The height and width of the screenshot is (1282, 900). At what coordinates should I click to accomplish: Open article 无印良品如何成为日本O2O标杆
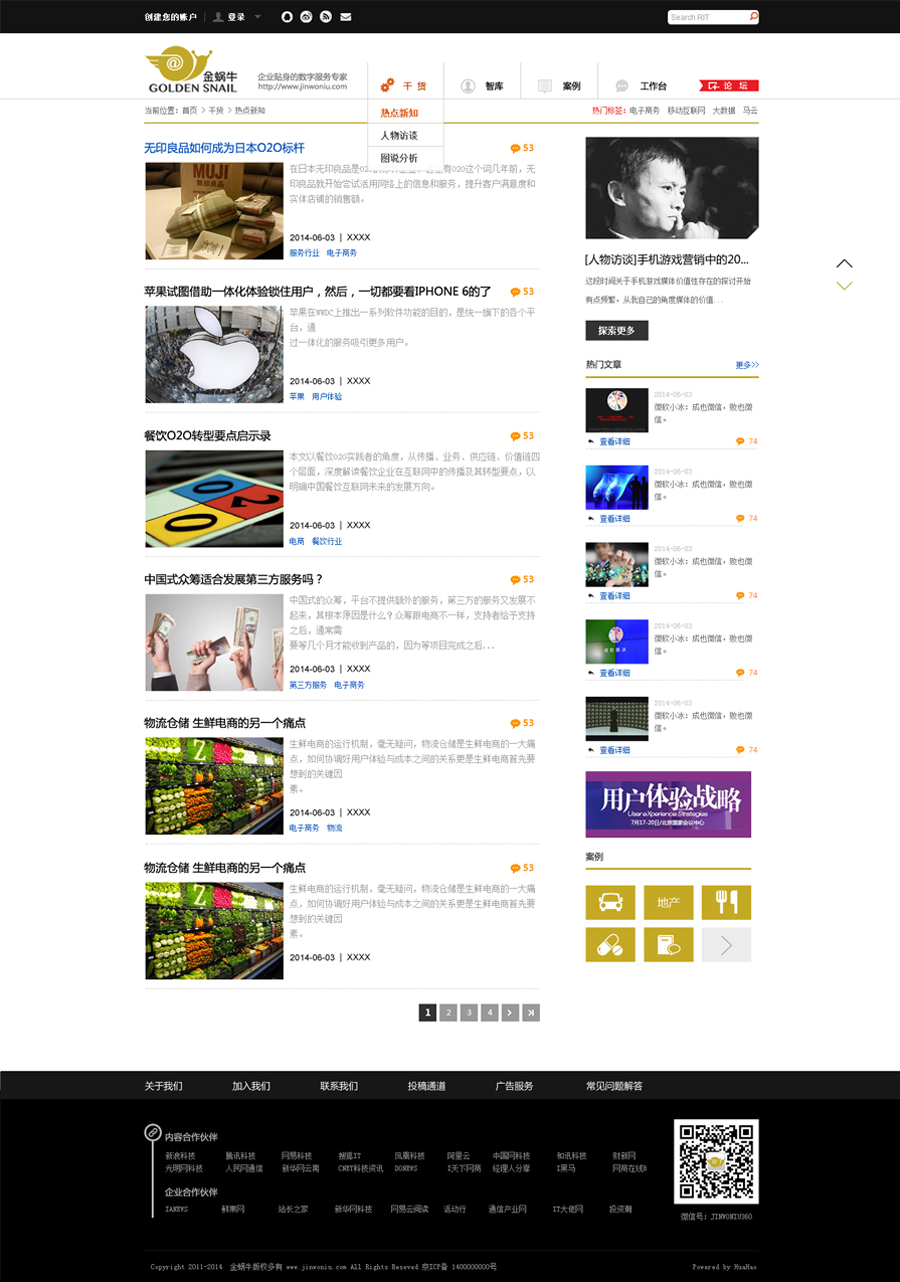pyautogui.click(x=224, y=148)
